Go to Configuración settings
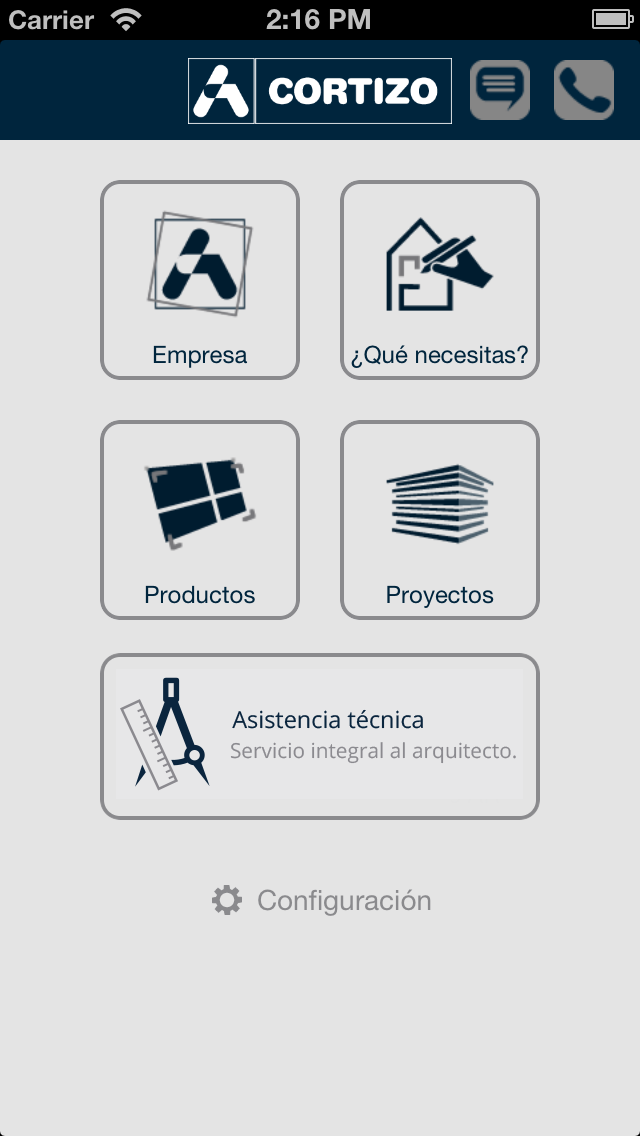The height and width of the screenshot is (1136, 640). tap(322, 900)
